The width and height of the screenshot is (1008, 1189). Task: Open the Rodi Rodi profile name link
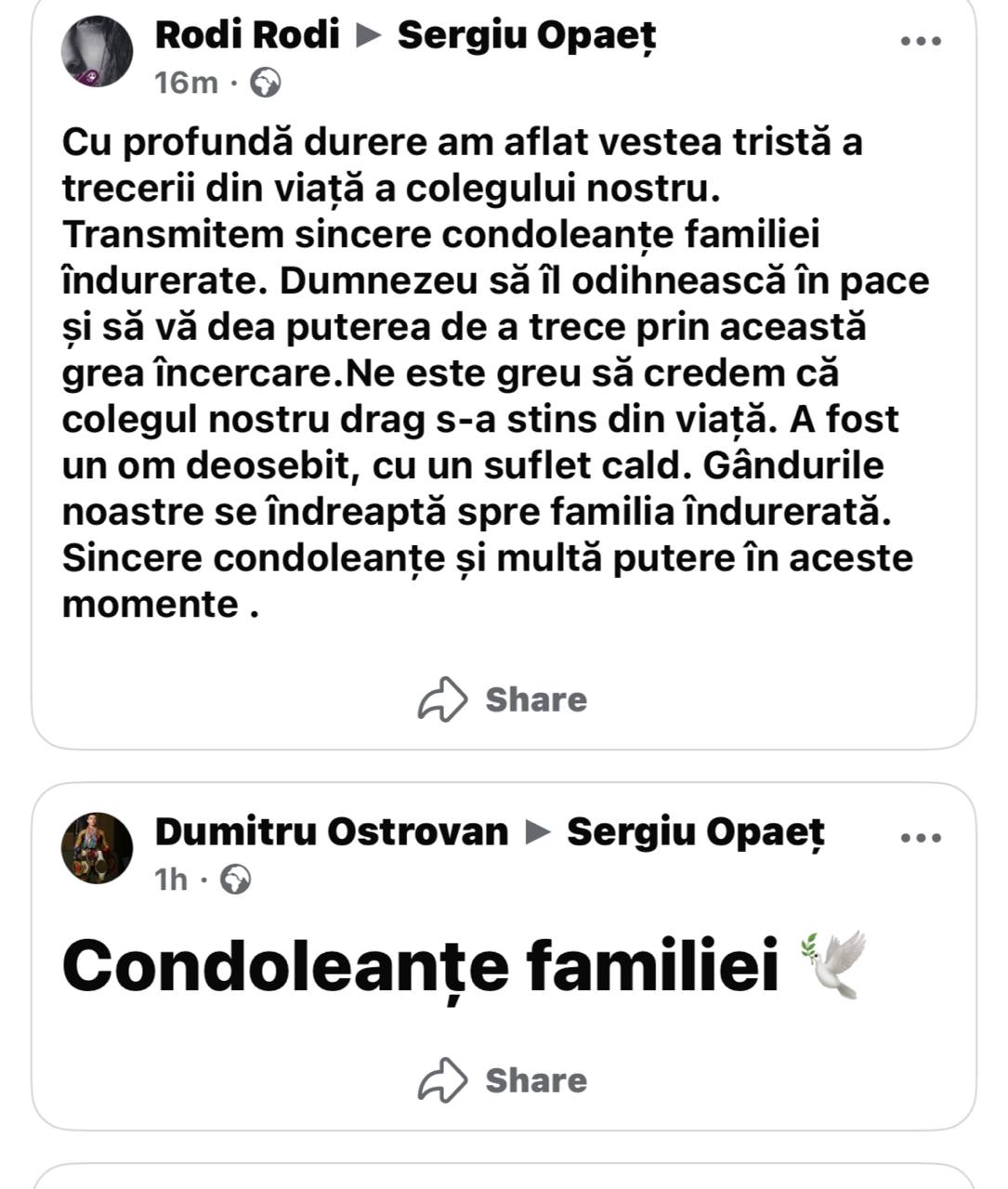pyautogui.click(x=247, y=35)
